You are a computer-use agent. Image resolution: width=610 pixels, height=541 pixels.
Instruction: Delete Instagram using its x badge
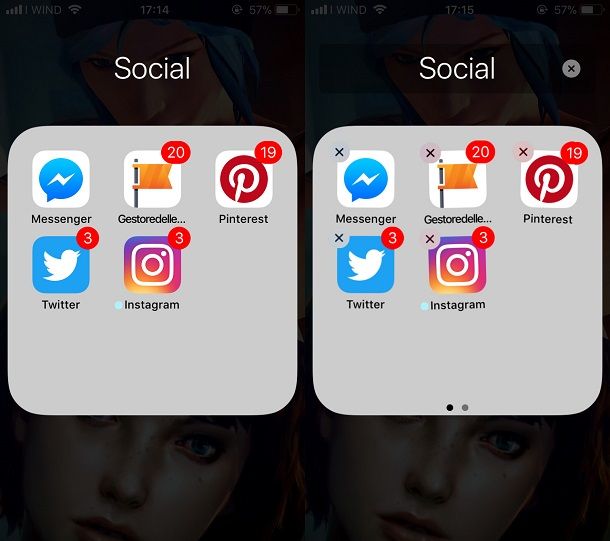430,239
